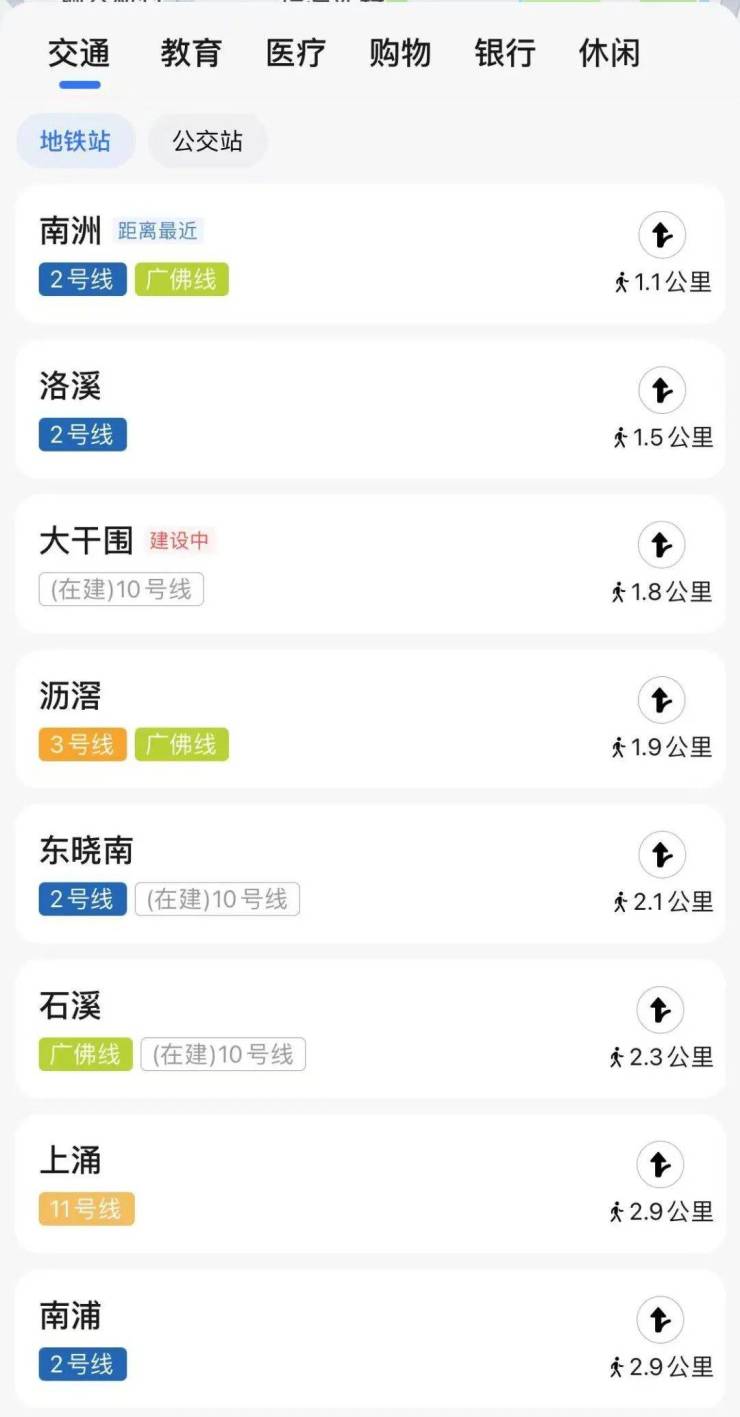This screenshot has width=740, height=1417.
Task: Tap the route icon for 石溪
Action: [x=662, y=1011]
